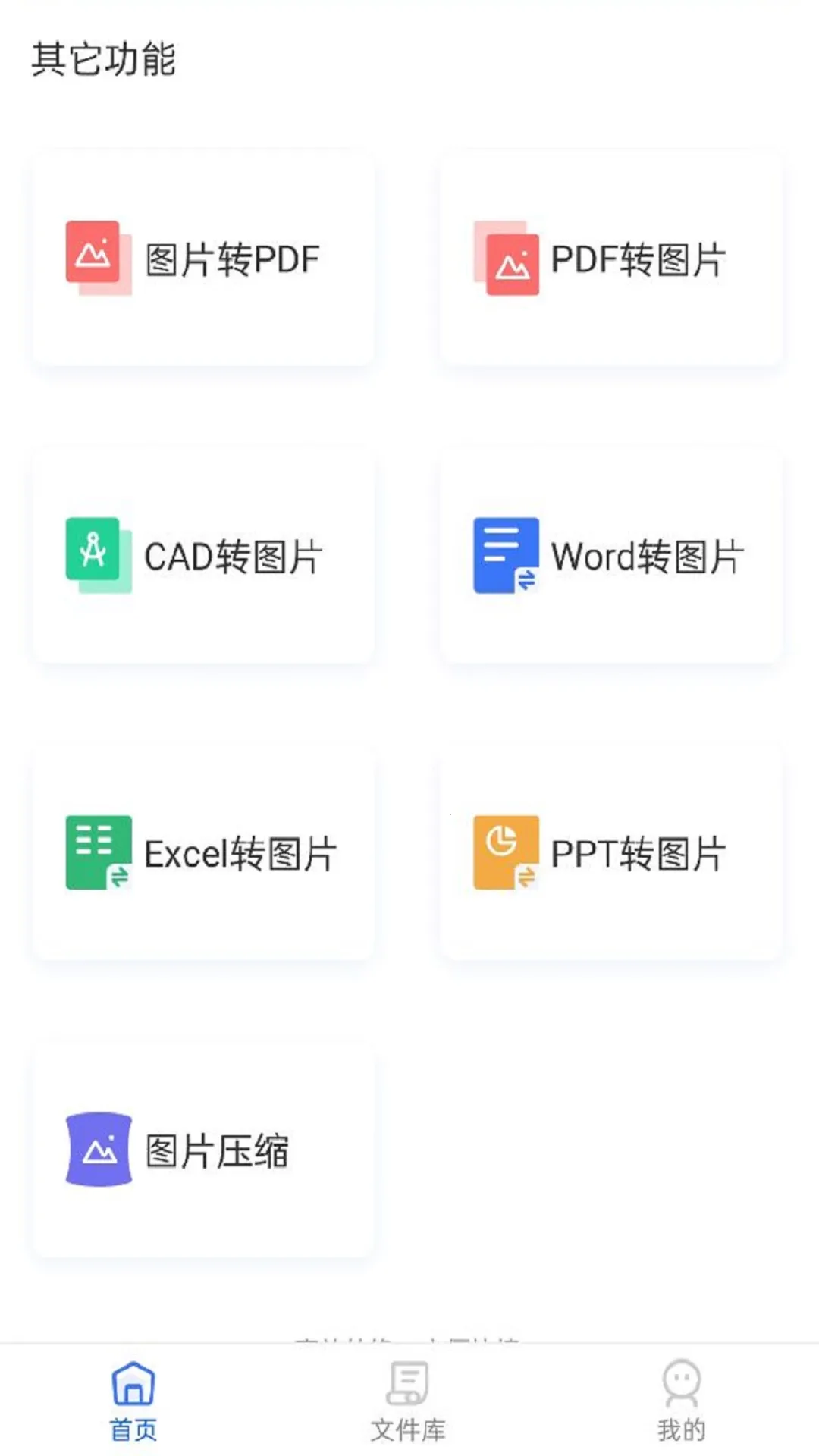Switch to the 文件库 tab
The width and height of the screenshot is (819, 1456).
pos(408,1401)
